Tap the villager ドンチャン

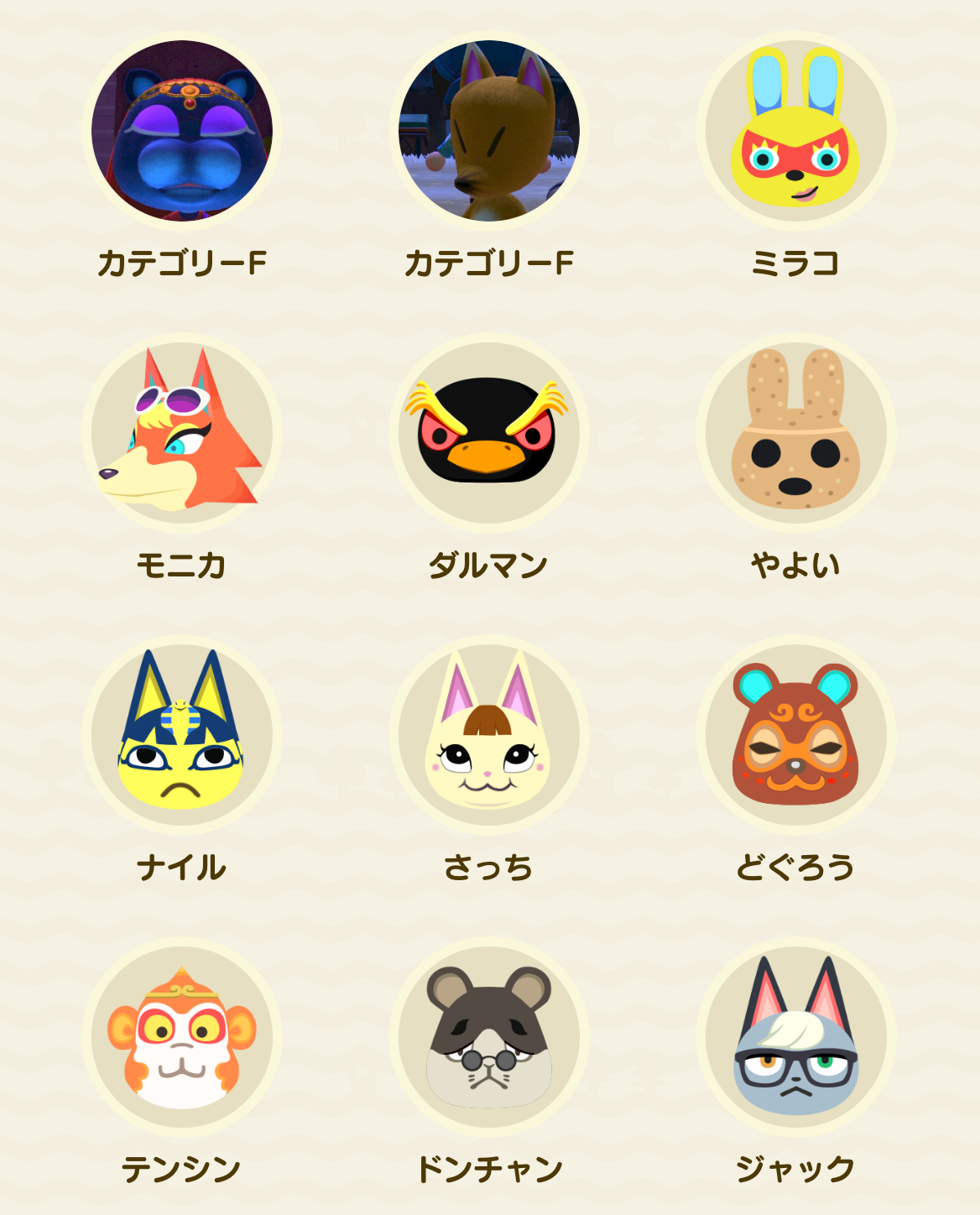click(489, 1037)
